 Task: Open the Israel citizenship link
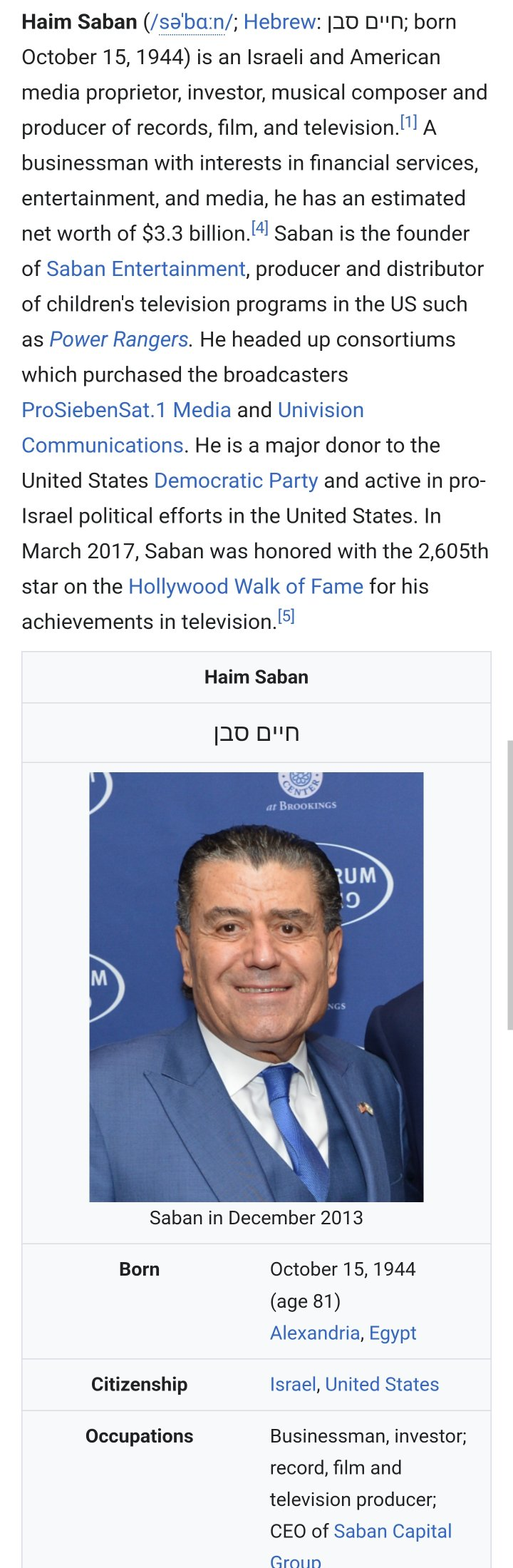click(x=292, y=1385)
